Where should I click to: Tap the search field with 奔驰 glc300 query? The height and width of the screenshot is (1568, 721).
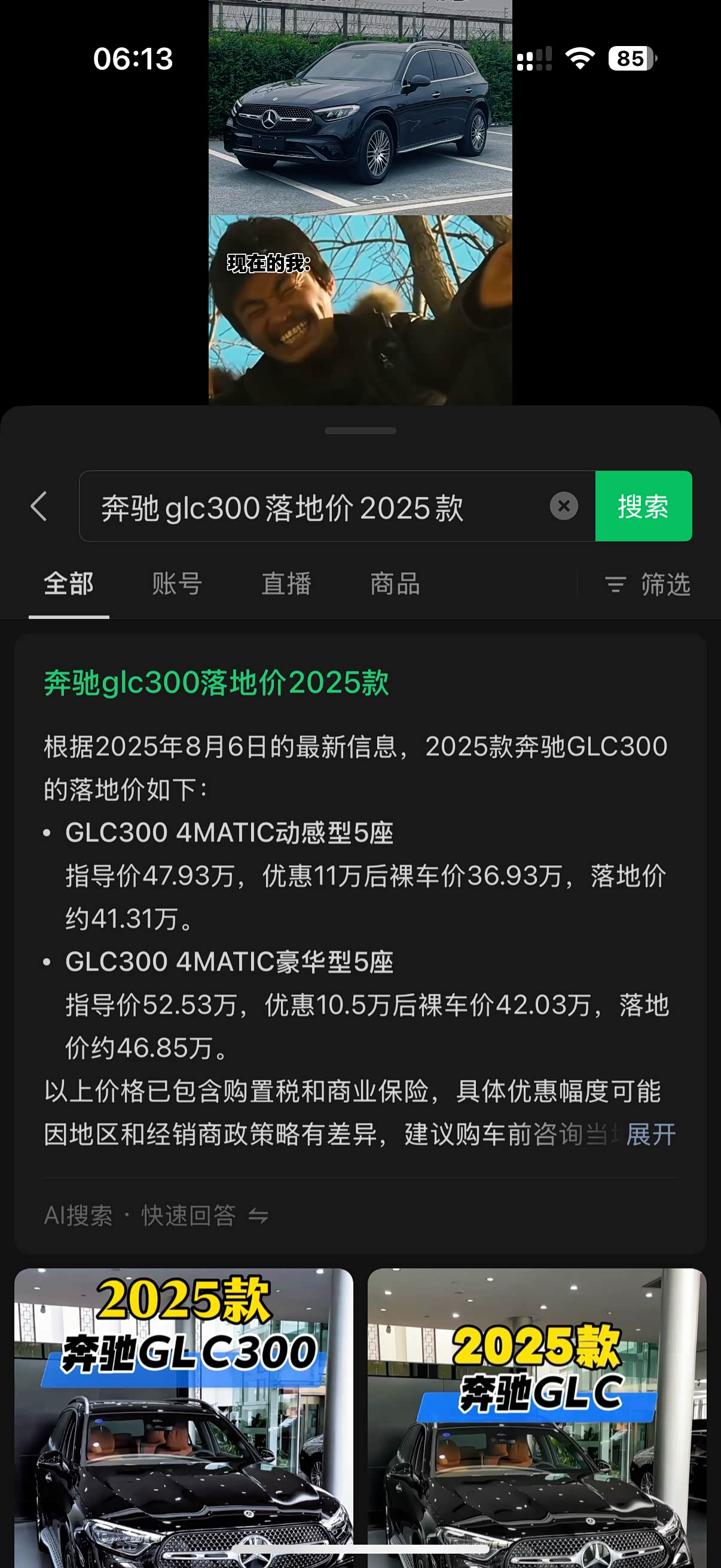[316, 507]
